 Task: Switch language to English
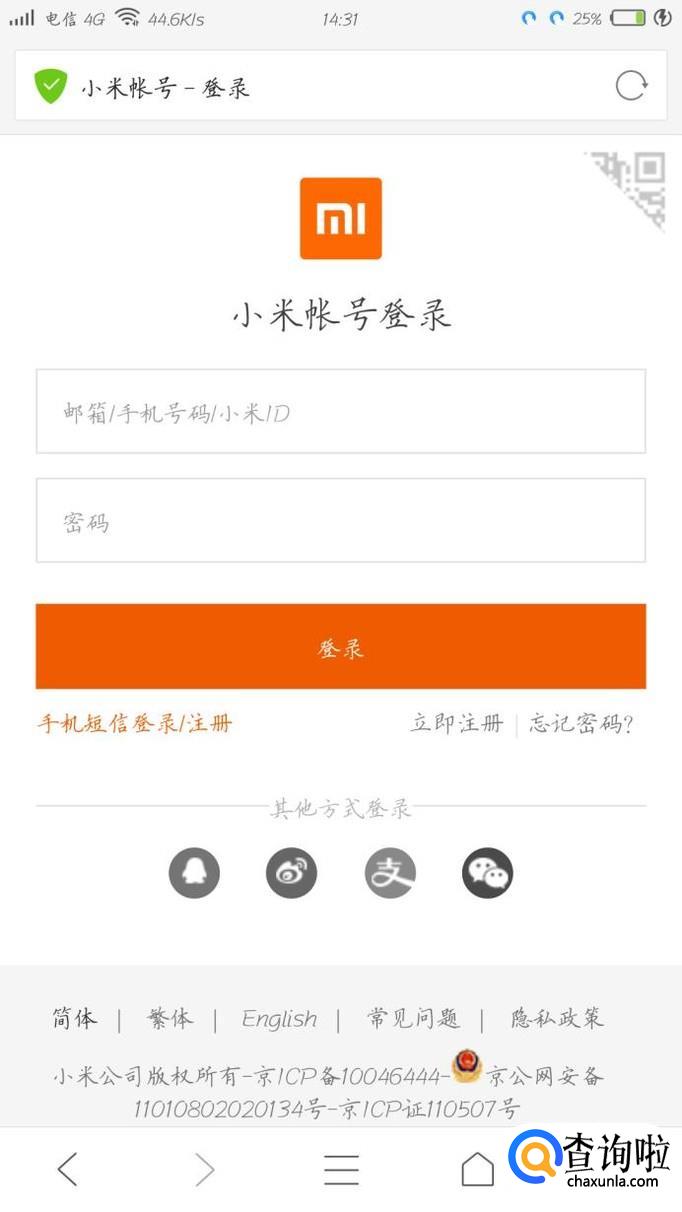tap(279, 1019)
